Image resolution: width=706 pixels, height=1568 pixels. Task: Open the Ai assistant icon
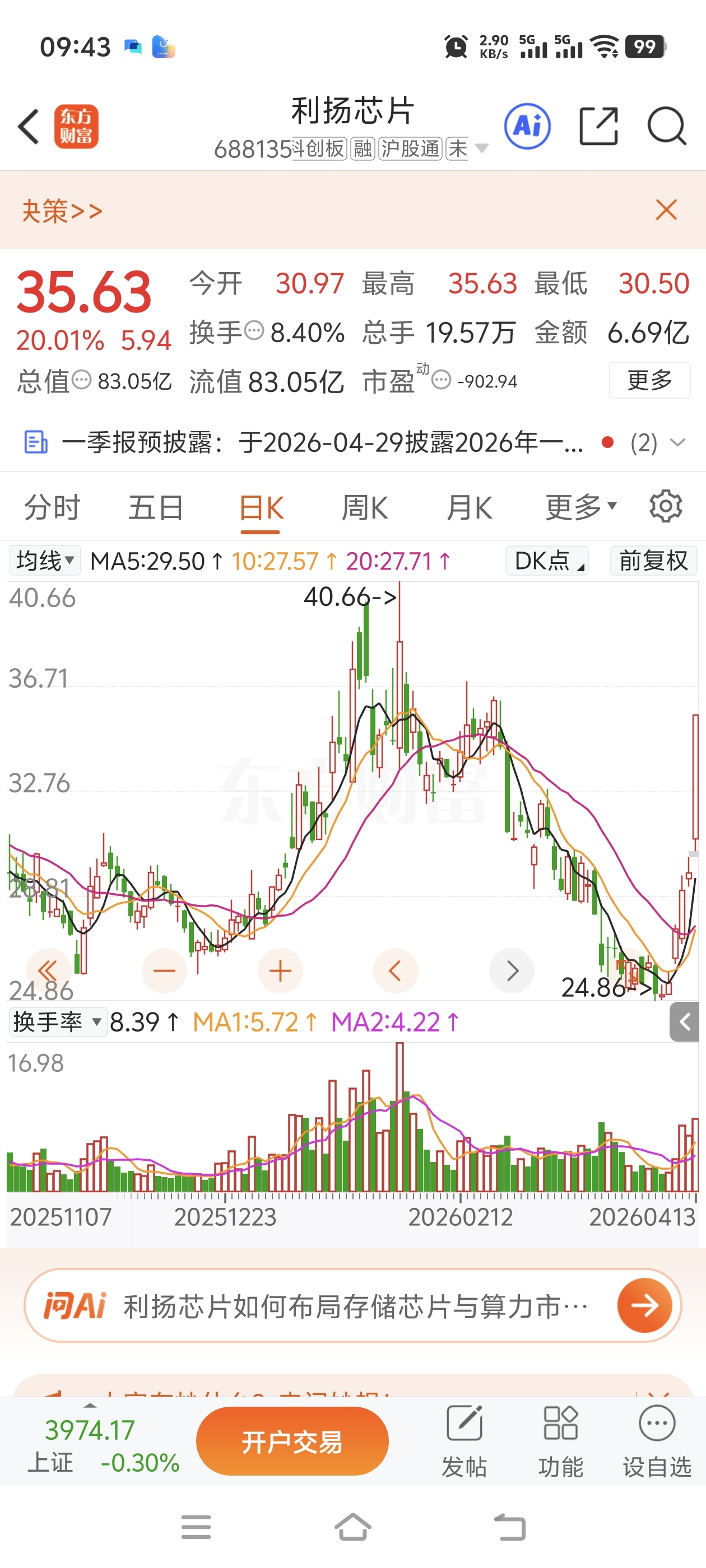(527, 127)
